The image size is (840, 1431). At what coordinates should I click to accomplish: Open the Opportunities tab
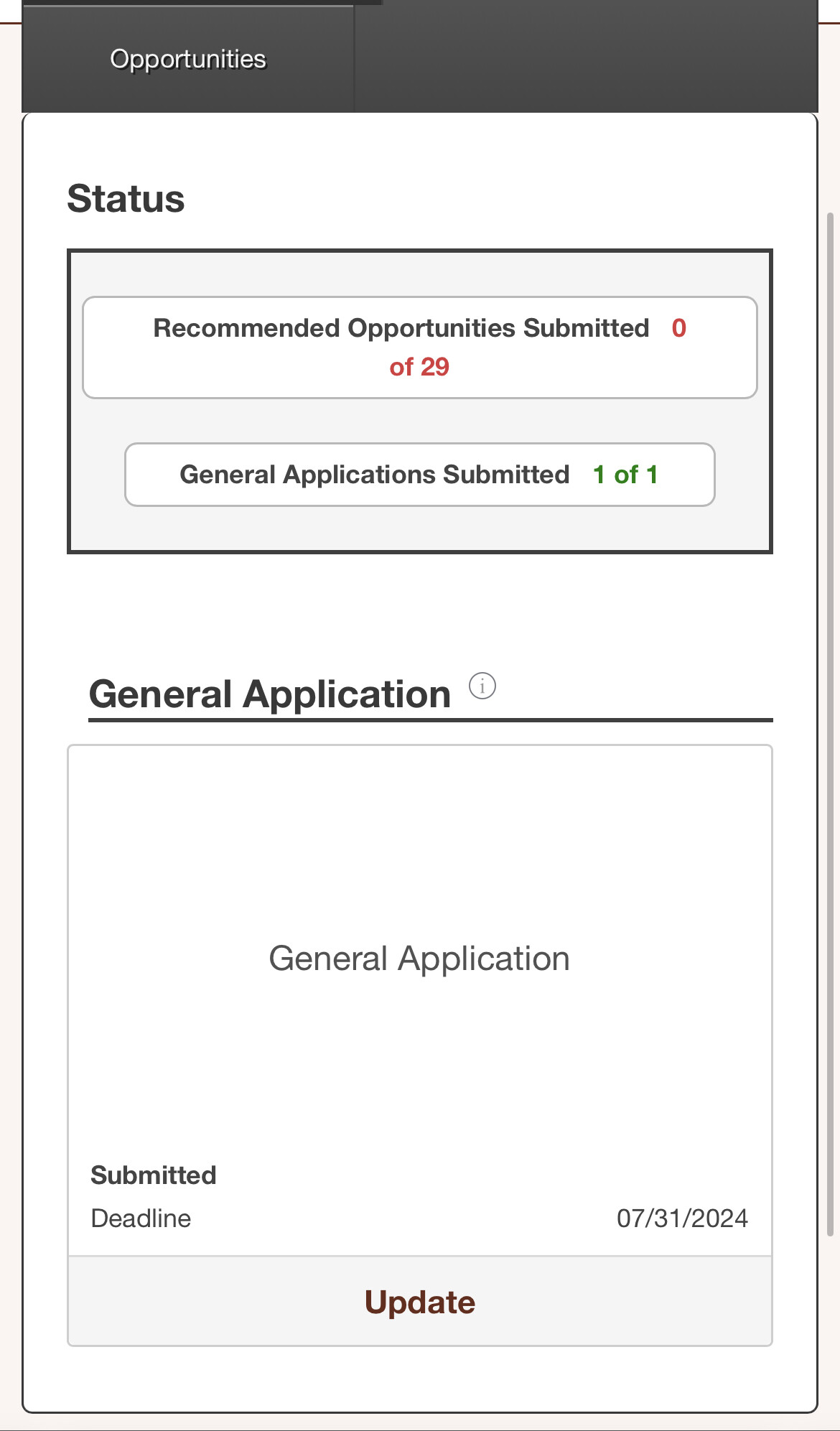(x=188, y=59)
